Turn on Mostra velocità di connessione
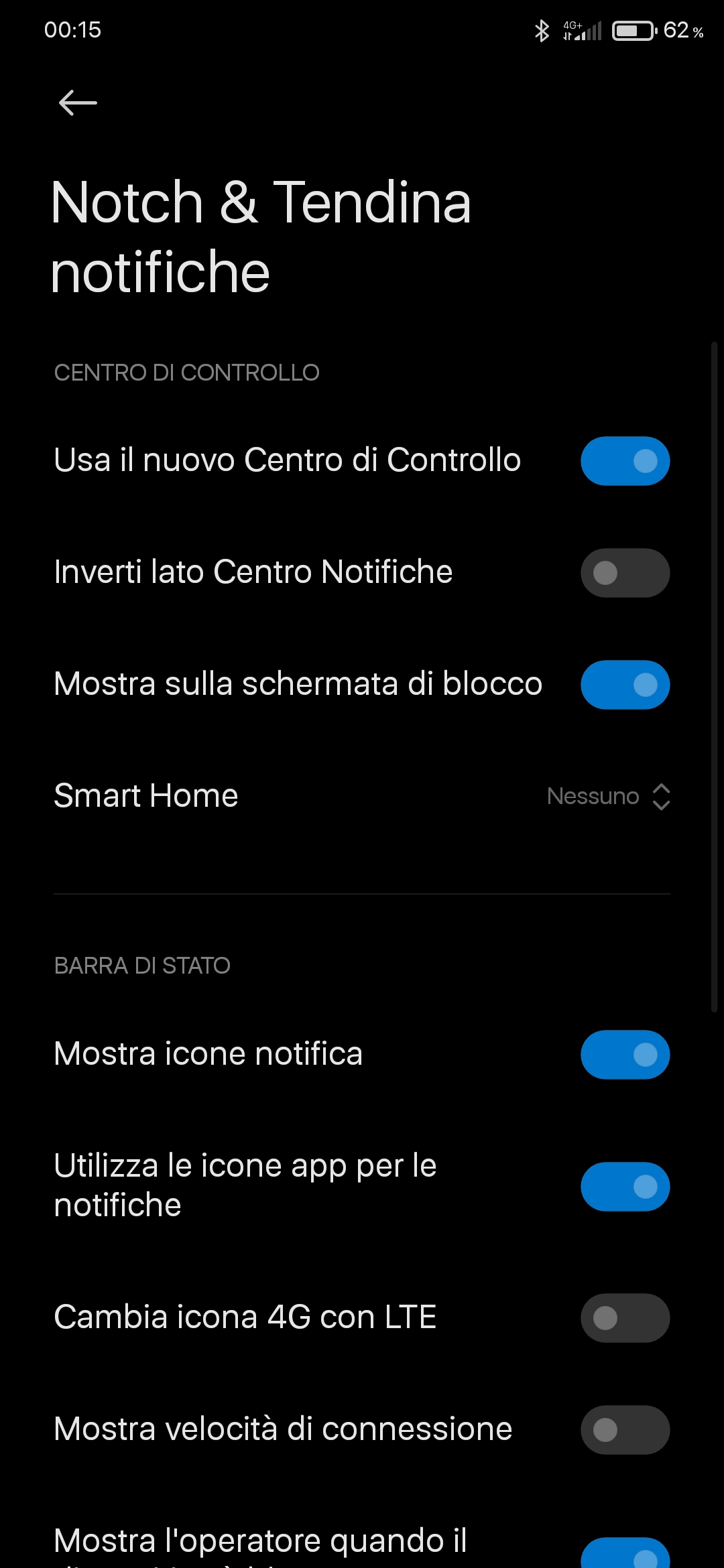This screenshot has width=724, height=1568. pos(625,1430)
